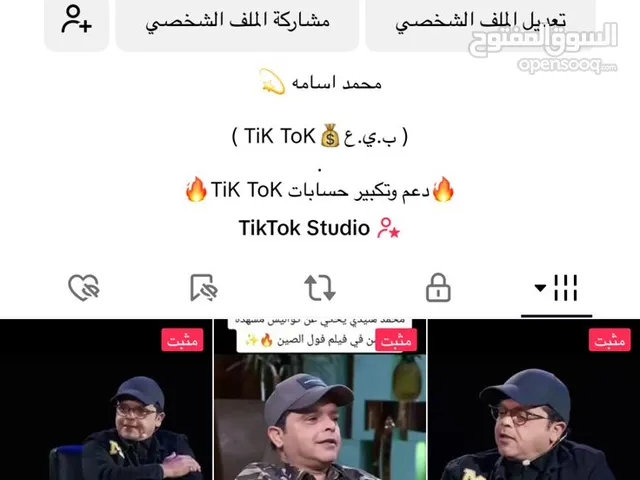The width and height of the screenshot is (640, 480).
Task: Switch to the reposts tab
Action: (320, 288)
